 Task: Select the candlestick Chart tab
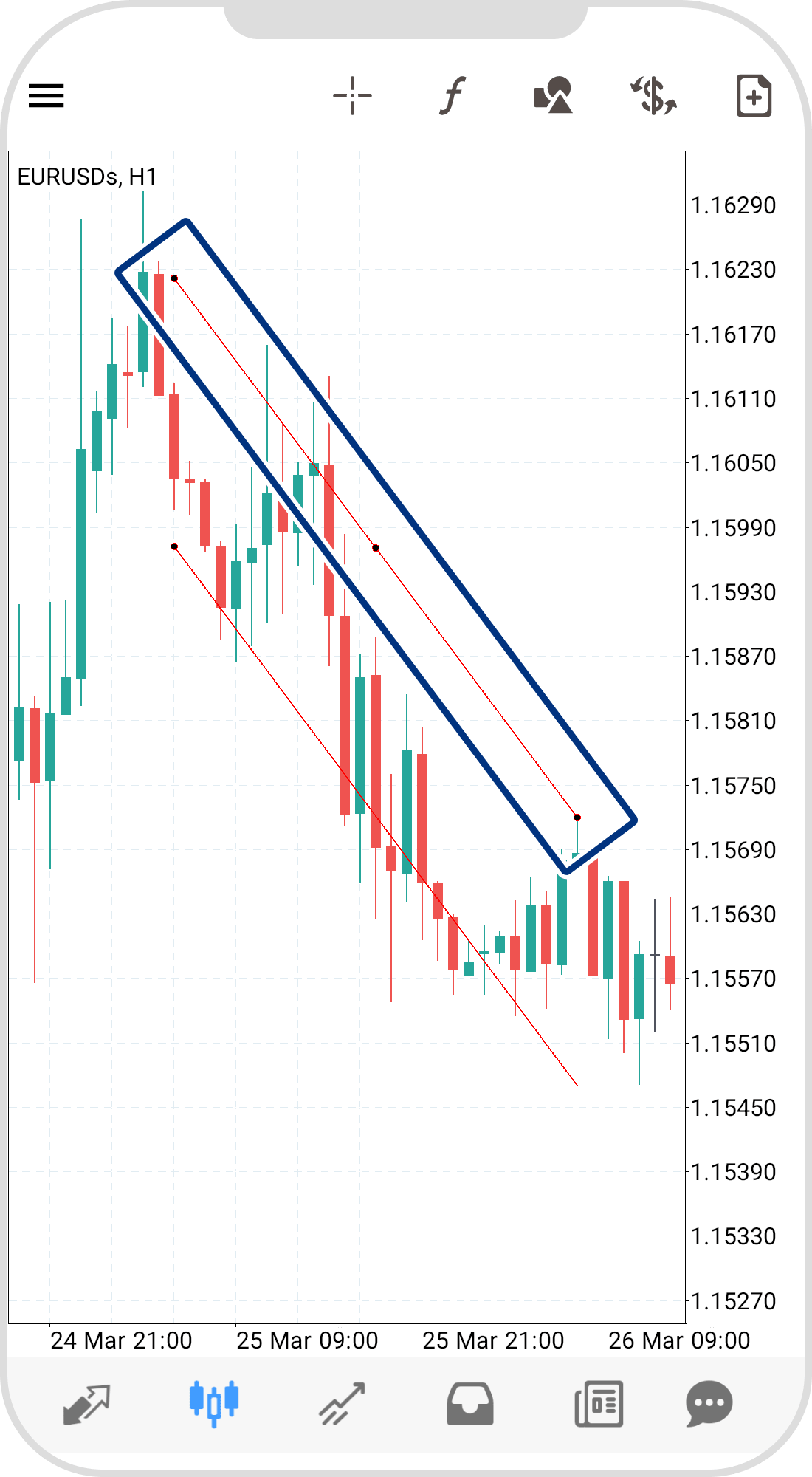pyautogui.click(x=213, y=1403)
